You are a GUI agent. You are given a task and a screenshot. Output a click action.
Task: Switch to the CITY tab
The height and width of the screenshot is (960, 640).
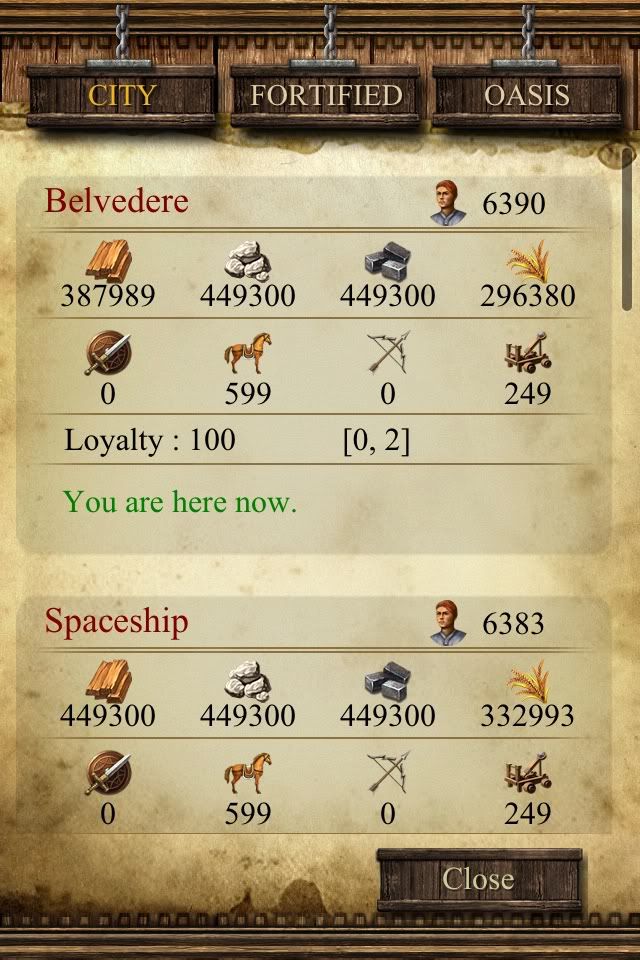click(x=121, y=96)
